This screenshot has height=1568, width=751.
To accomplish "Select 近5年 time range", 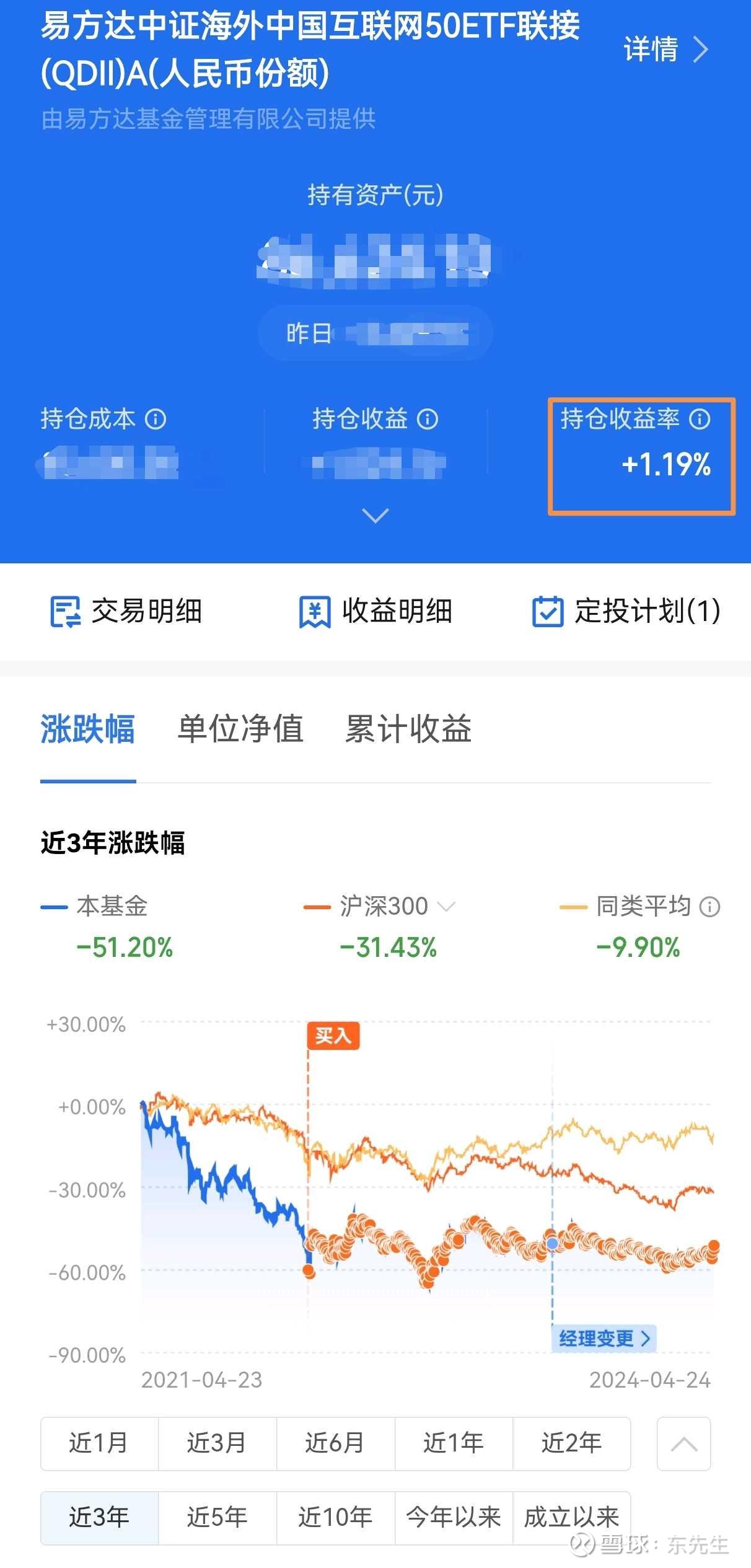I will [x=217, y=1518].
